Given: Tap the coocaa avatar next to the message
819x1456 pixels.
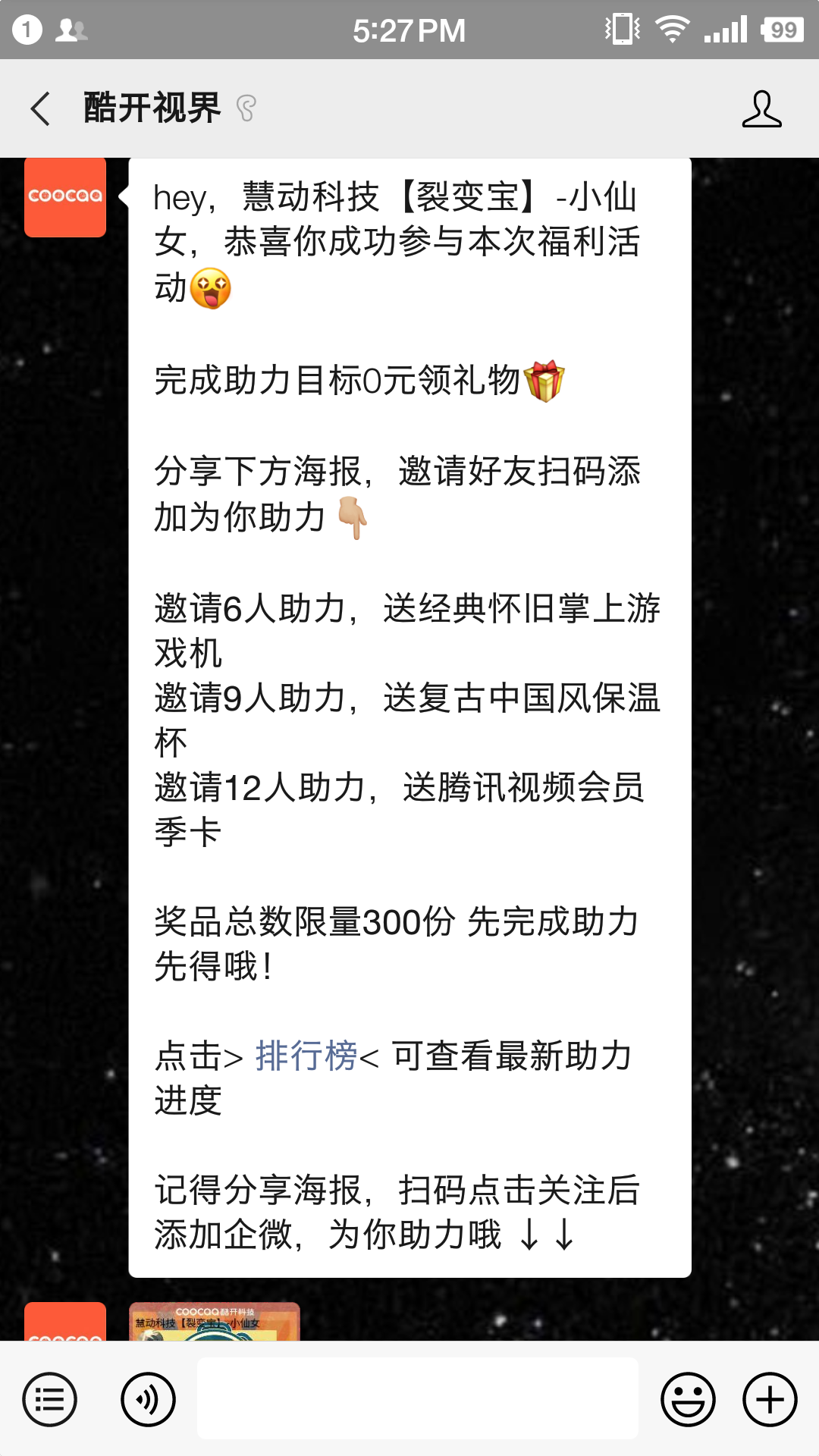Looking at the screenshot, I should pyautogui.click(x=65, y=197).
